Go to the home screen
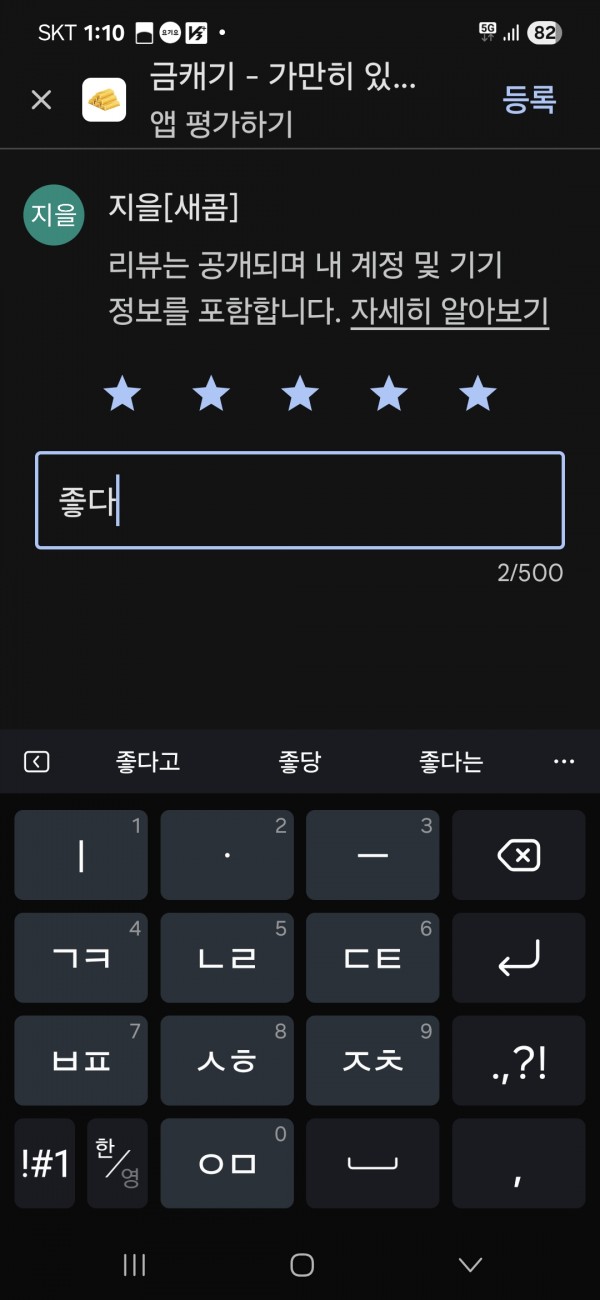Screen dimensions: 600x1300 tap(302, 1264)
